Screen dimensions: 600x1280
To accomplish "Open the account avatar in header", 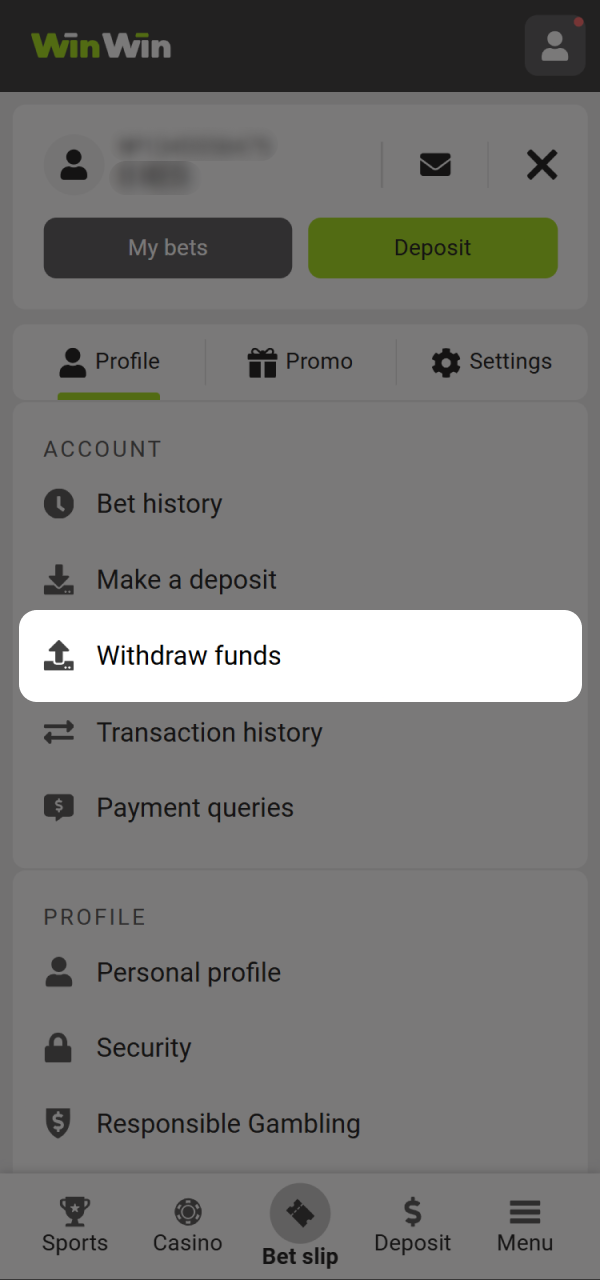I will click(554, 46).
